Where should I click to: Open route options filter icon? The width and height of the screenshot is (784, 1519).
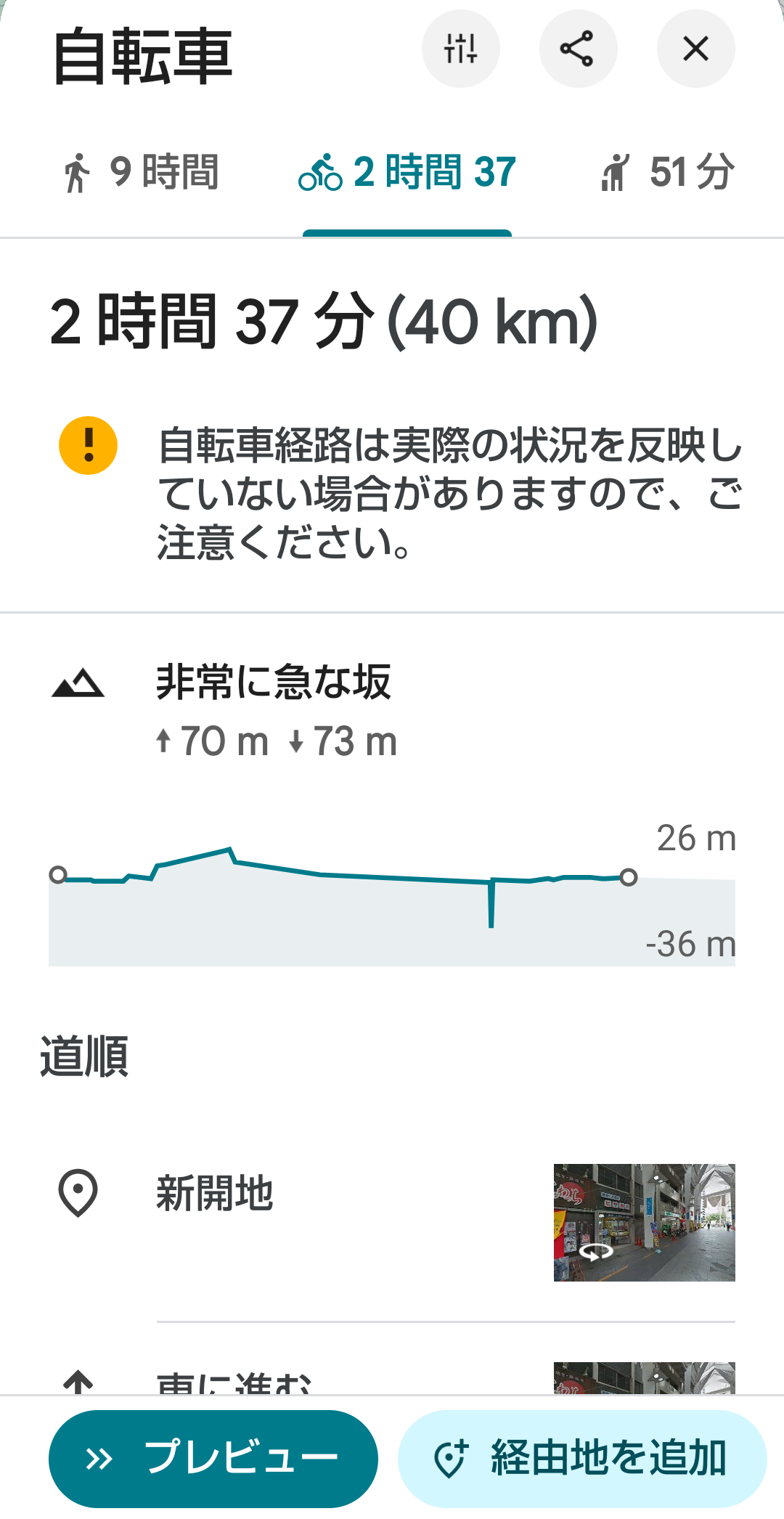point(460,49)
